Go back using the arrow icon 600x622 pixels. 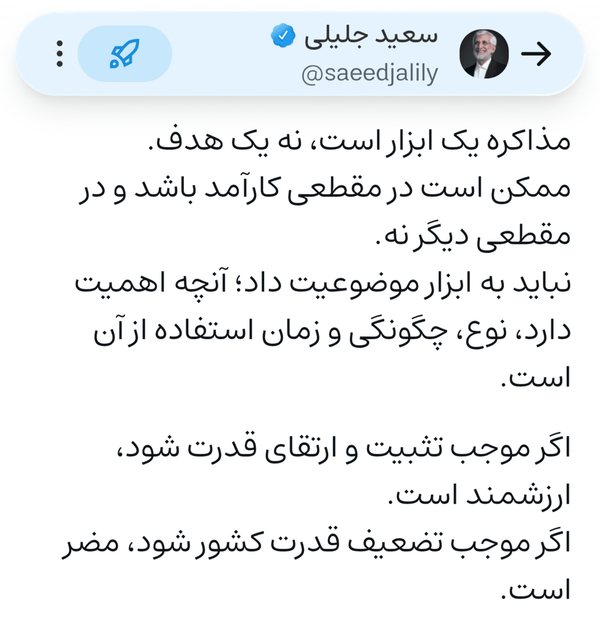tap(536, 54)
